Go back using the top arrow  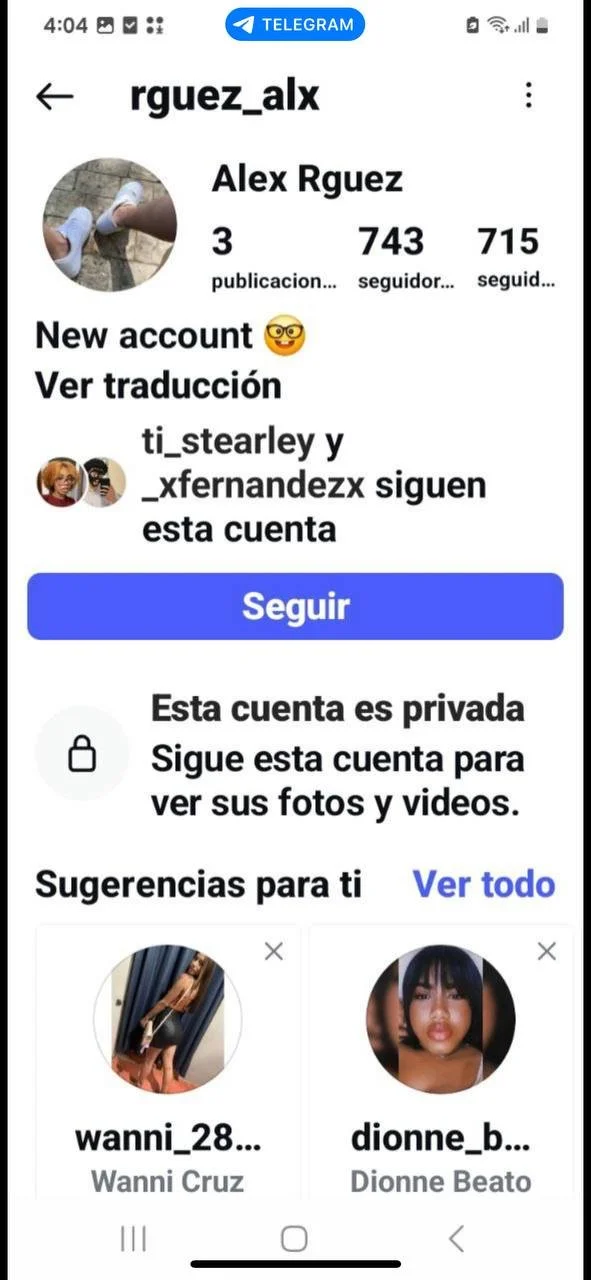pos(55,96)
